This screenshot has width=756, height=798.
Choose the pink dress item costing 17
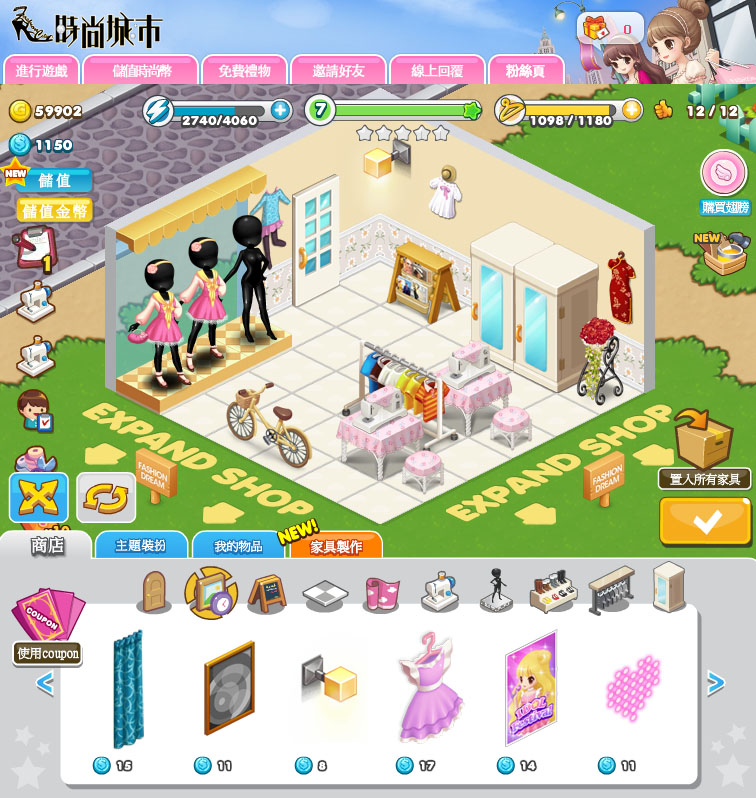[430, 688]
